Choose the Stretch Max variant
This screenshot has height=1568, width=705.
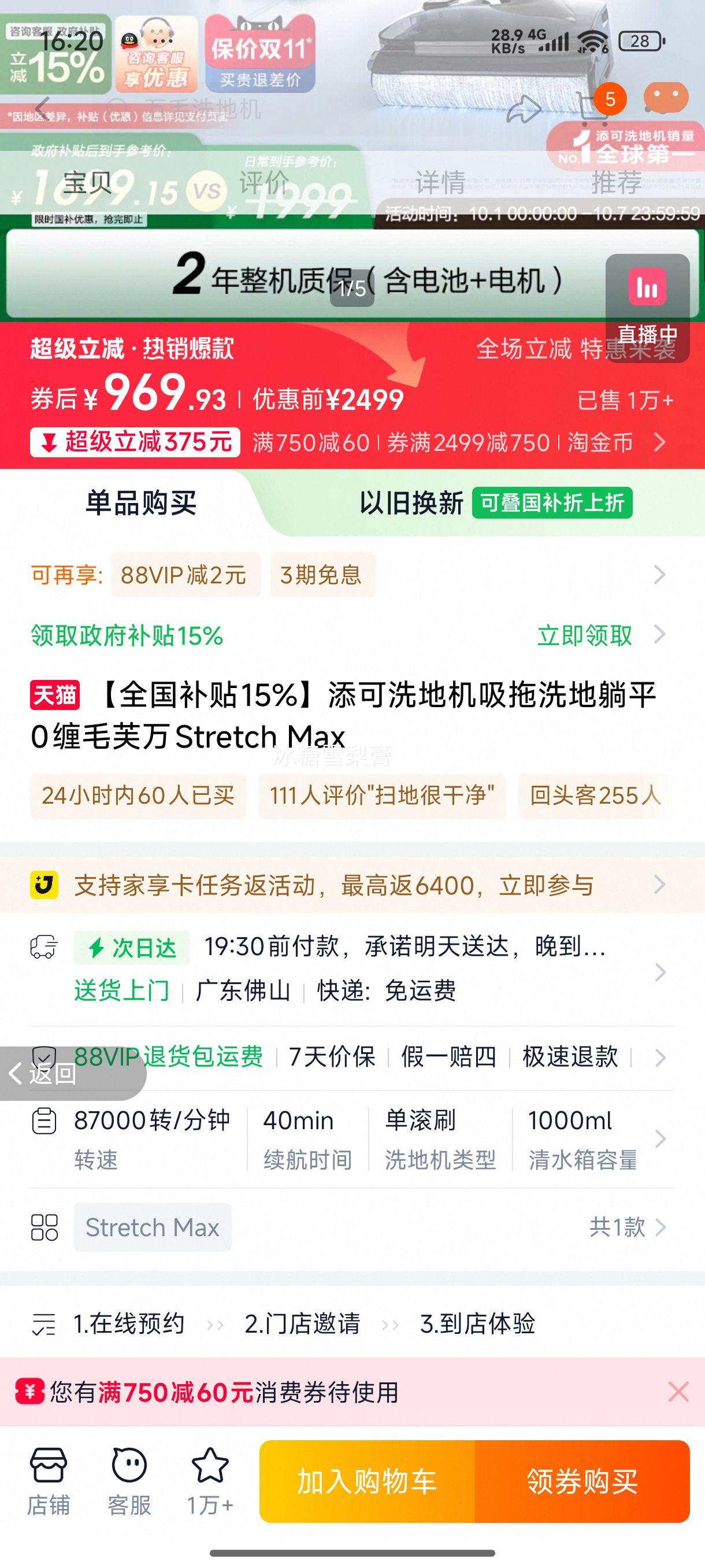click(153, 1227)
